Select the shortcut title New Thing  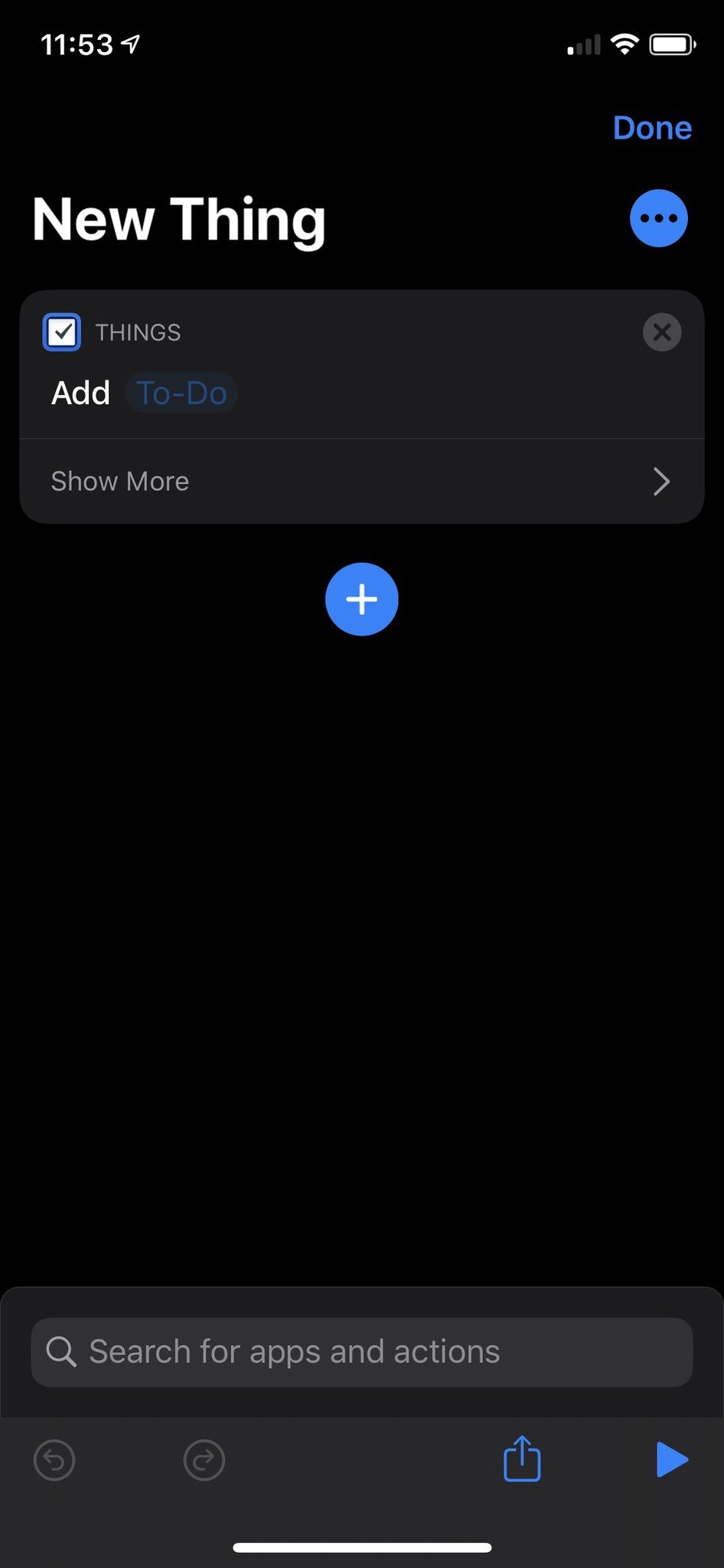click(x=178, y=220)
